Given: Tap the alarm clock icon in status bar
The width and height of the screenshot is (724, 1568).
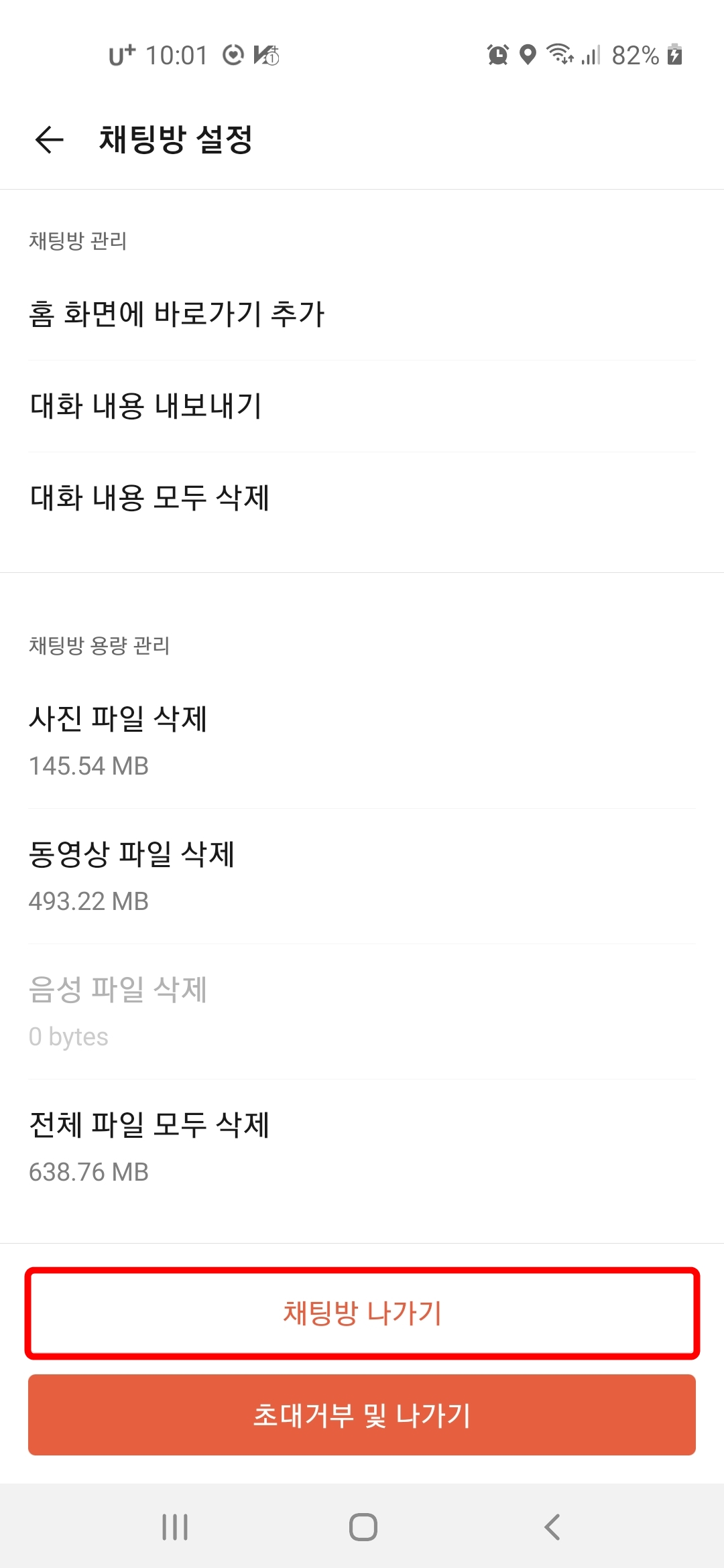Looking at the screenshot, I should click(x=496, y=54).
